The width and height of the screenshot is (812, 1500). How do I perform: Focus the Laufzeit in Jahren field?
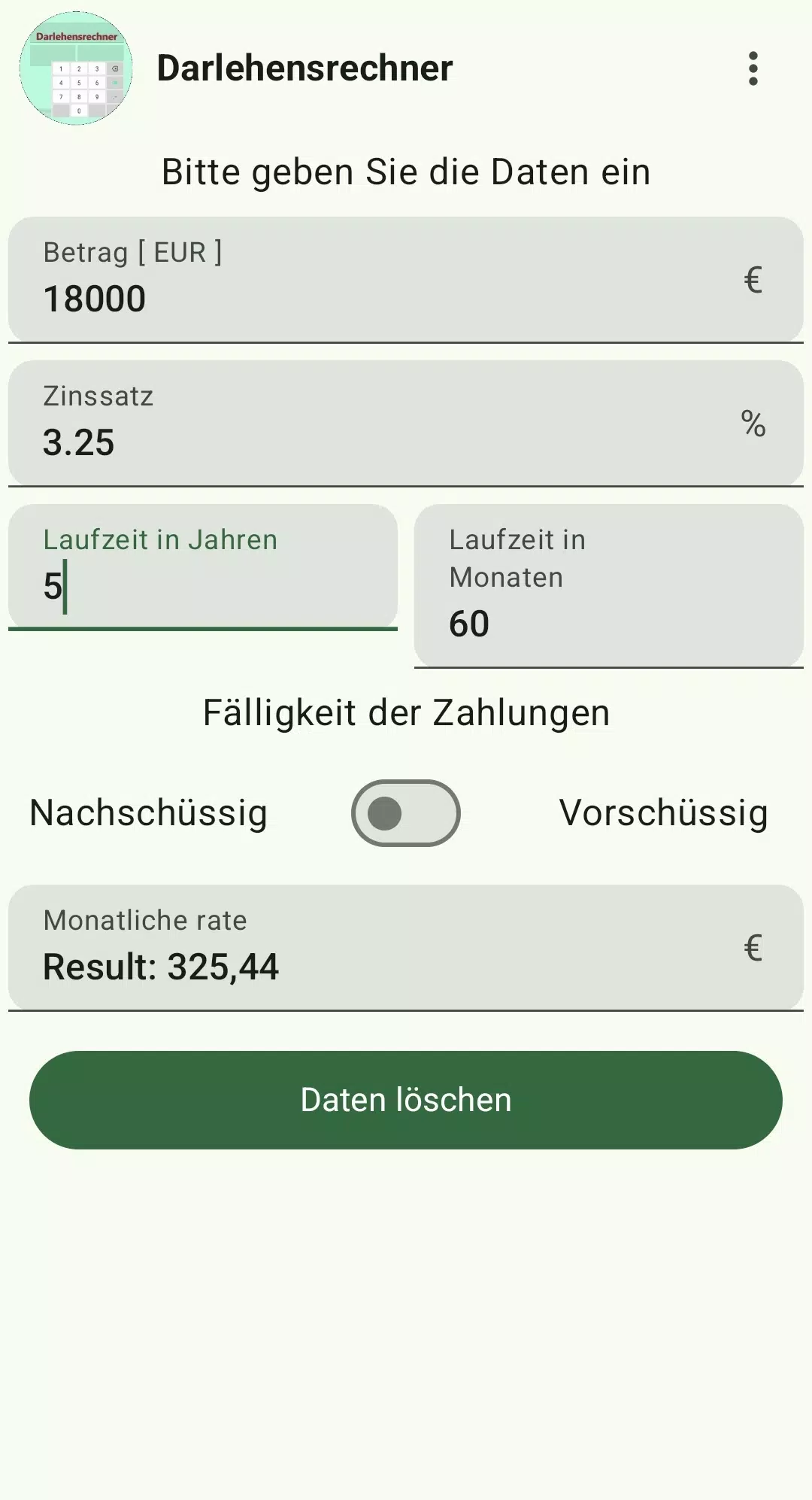(x=203, y=567)
